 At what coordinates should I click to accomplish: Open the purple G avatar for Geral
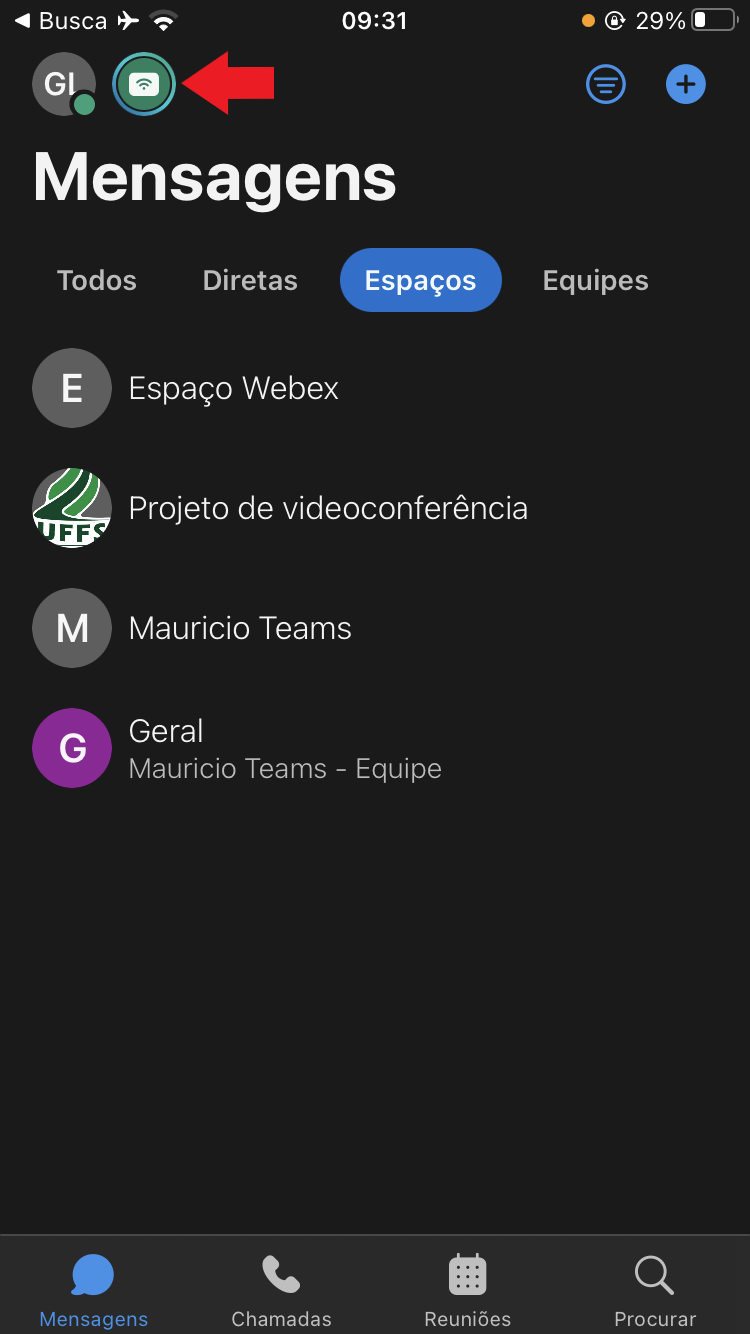[x=71, y=748]
